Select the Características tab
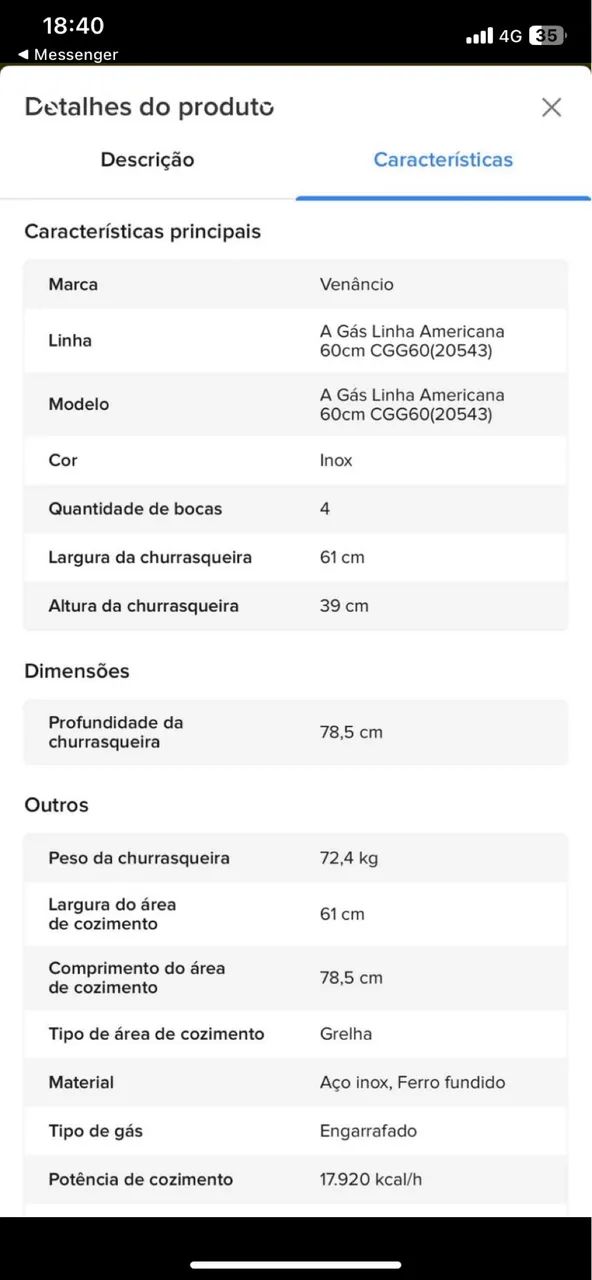This screenshot has height=1280, width=592. pos(443,160)
